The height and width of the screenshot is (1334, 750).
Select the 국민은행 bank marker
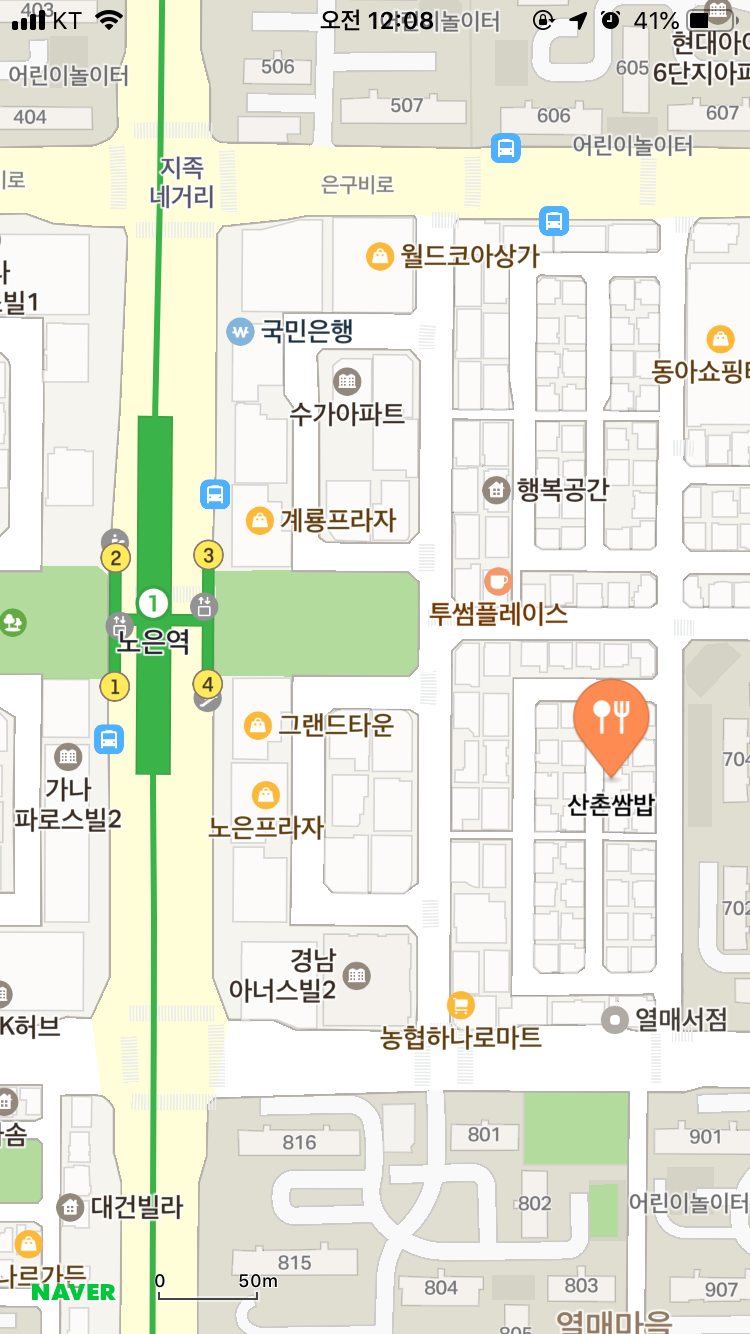coord(240,331)
